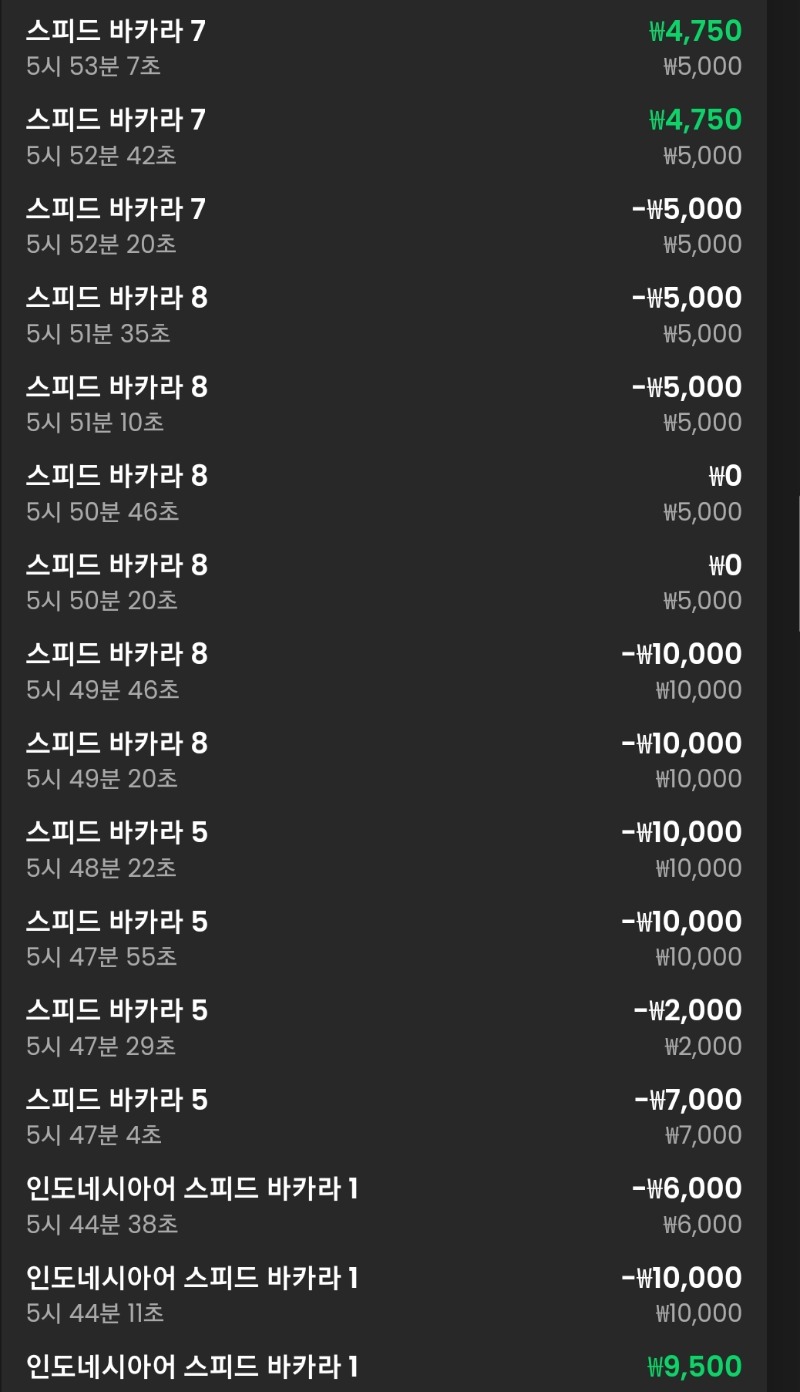View the -₩5,000 스피드 바카라 7 result at 5시 52분 20초
Image resolution: width=800 pixels, height=1392 pixels.
400,225
